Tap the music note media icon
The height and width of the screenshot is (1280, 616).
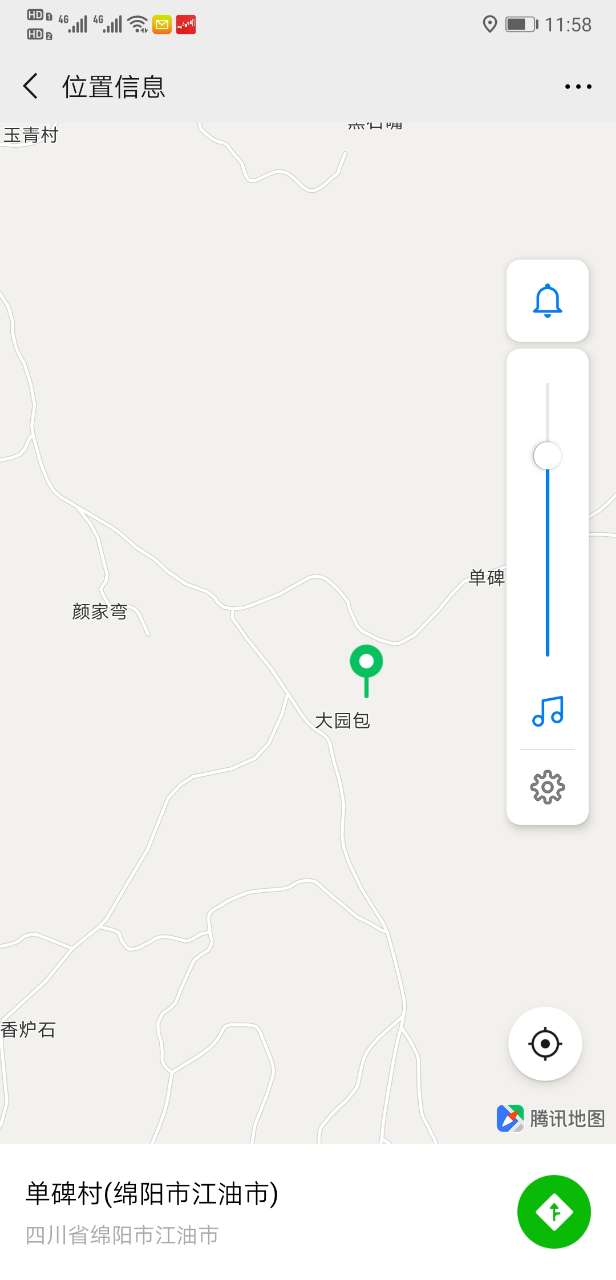pyautogui.click(x=547, y=711)
